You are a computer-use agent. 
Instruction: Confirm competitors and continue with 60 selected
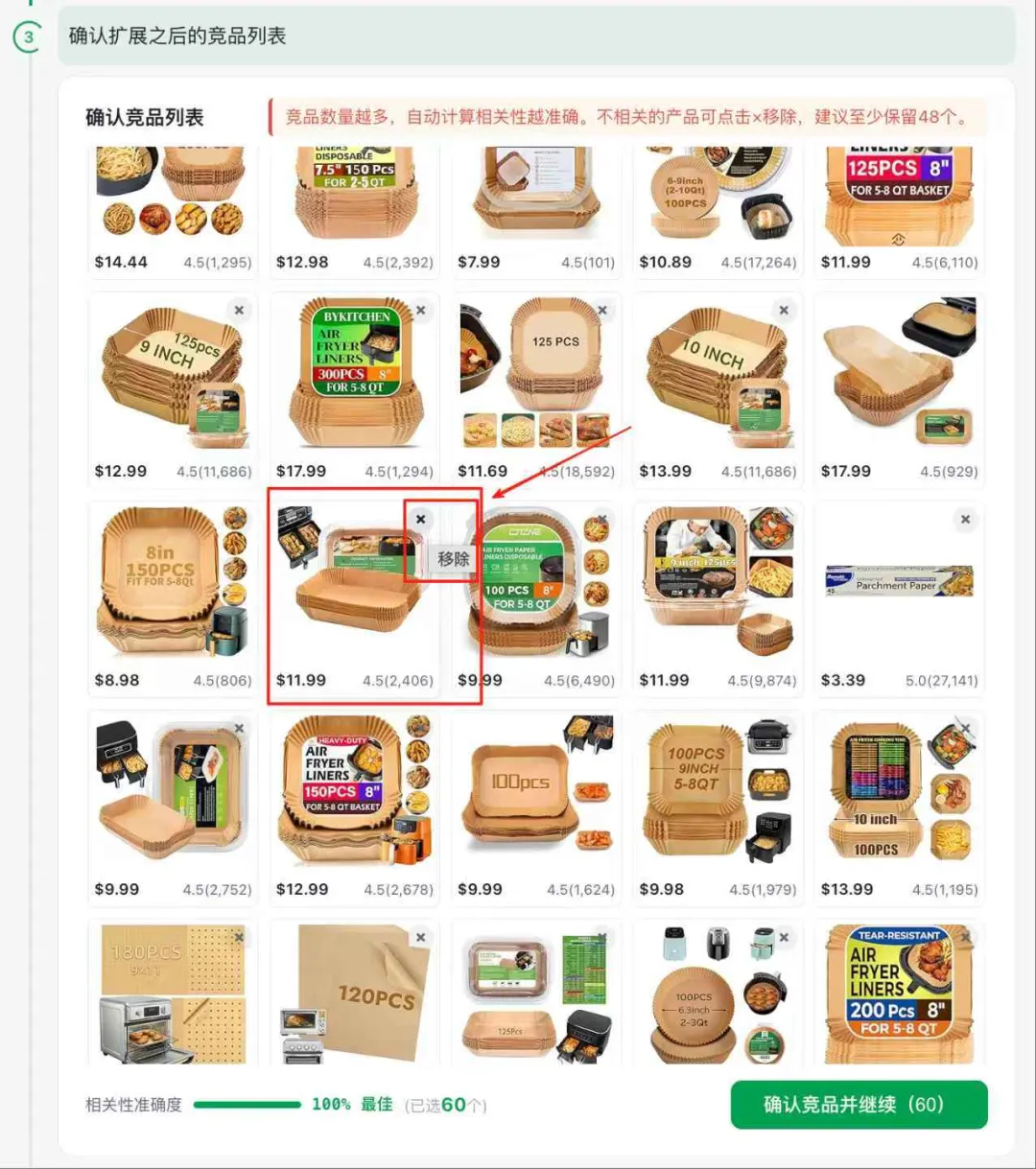[859, 1105]
